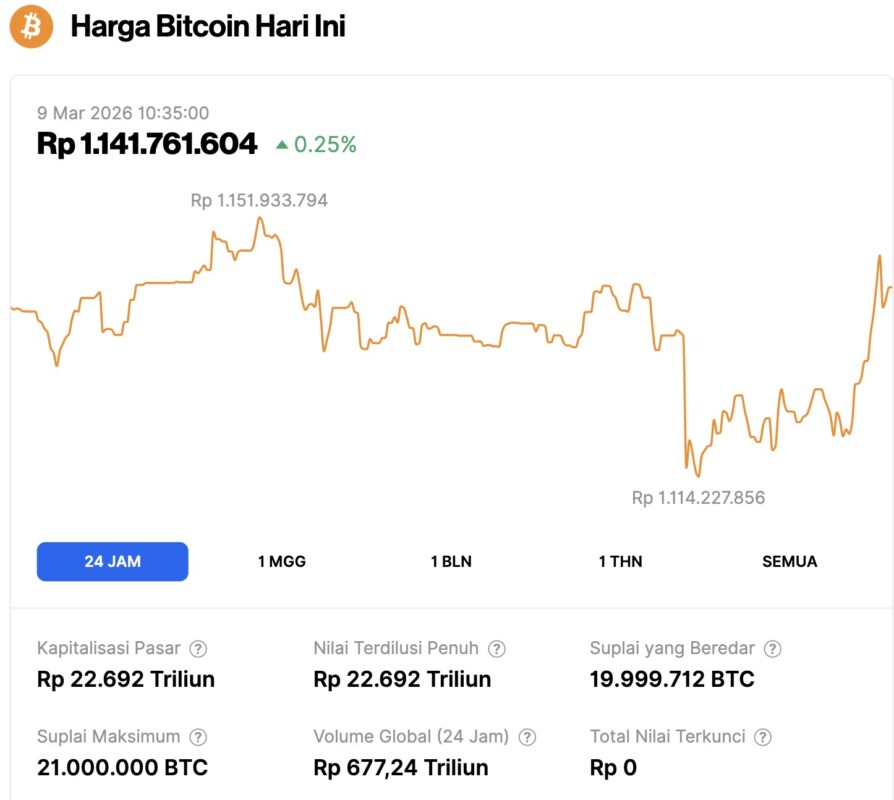Switch chart to 1 MGG range

point(282,561)
